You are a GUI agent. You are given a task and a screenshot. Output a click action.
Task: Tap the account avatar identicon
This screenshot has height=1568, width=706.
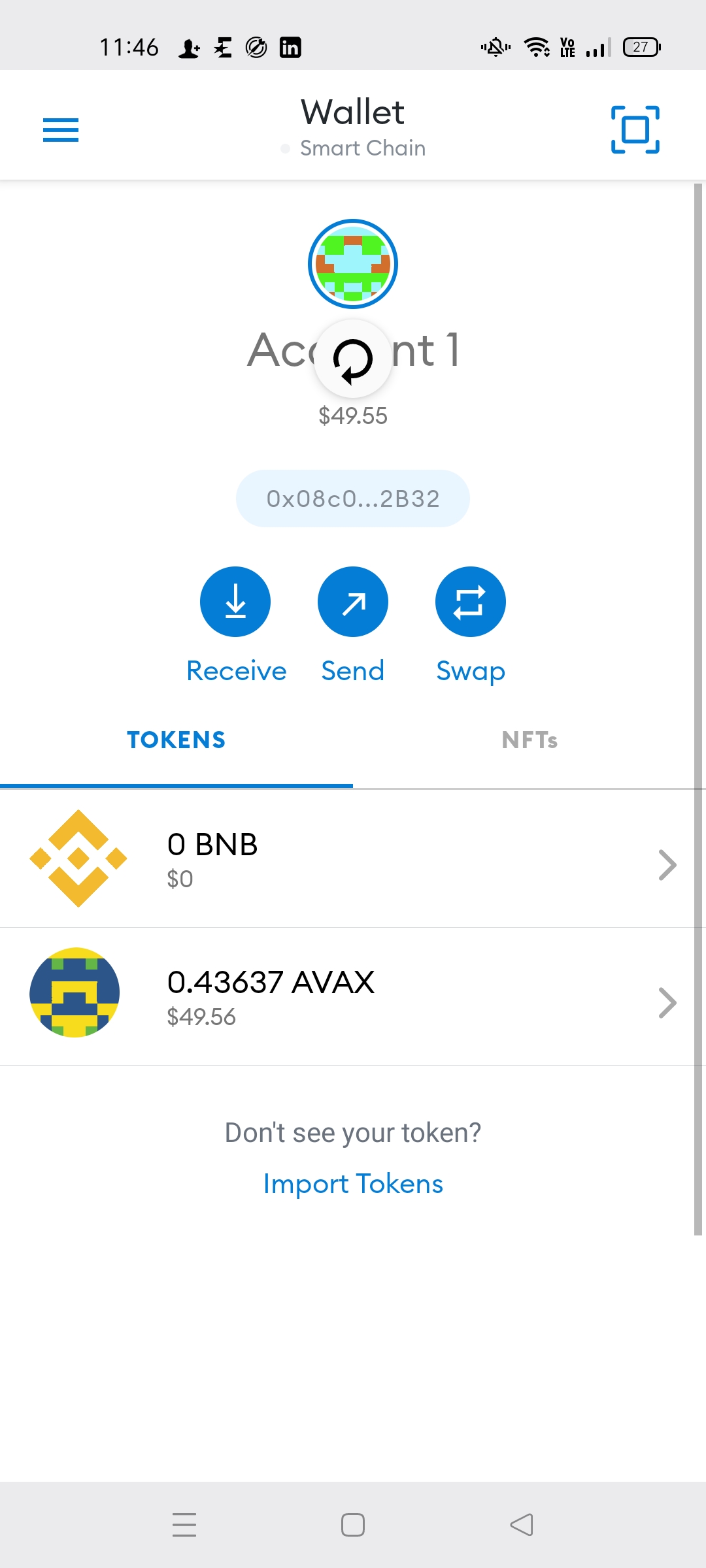353,264
